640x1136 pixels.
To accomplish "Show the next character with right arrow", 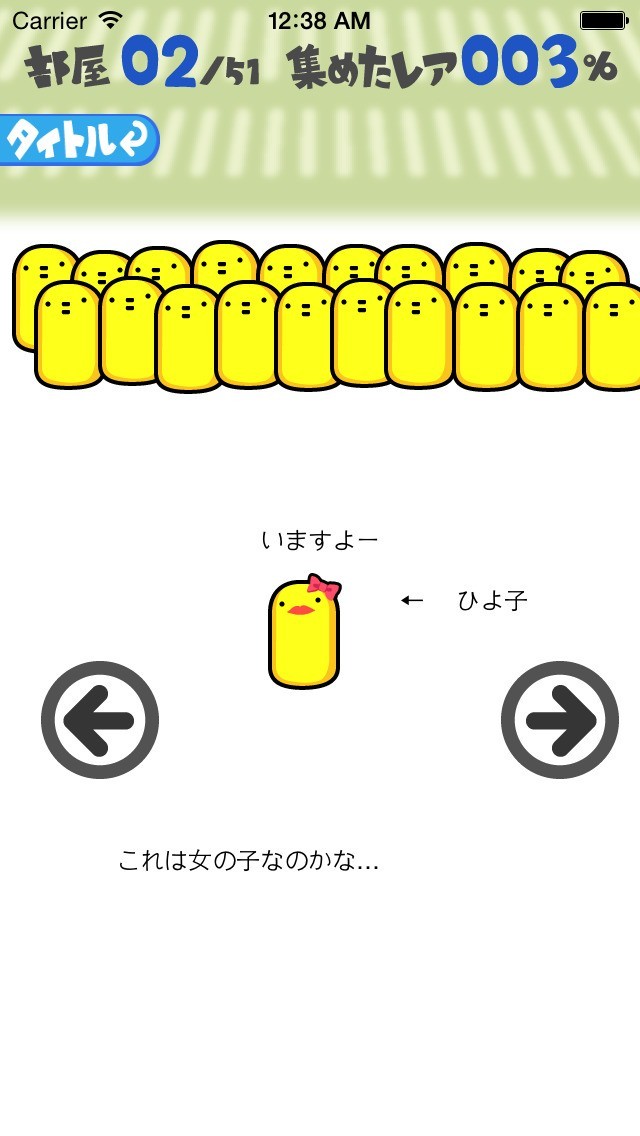I will [559, 720].
